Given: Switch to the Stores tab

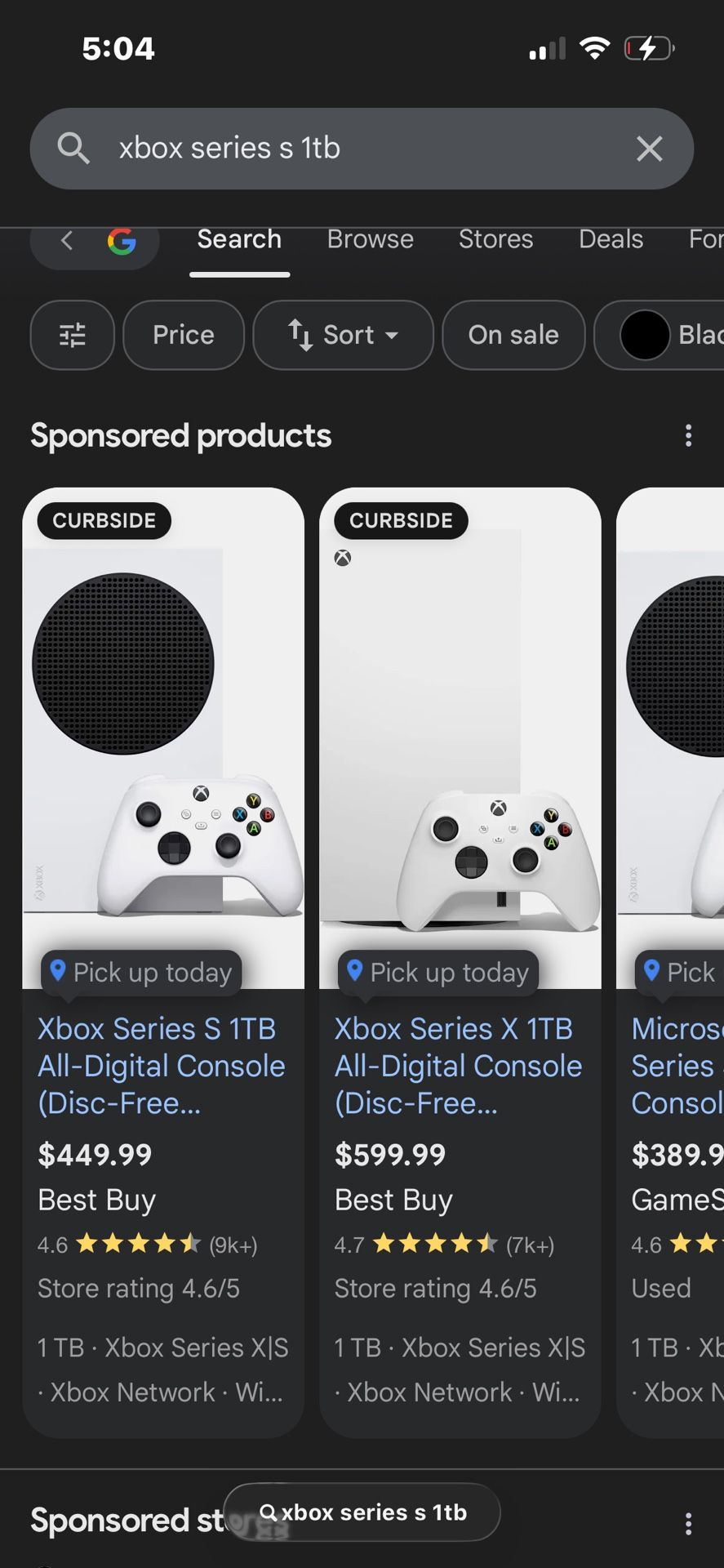Looking at the screenshot, I should pos(495,239).
